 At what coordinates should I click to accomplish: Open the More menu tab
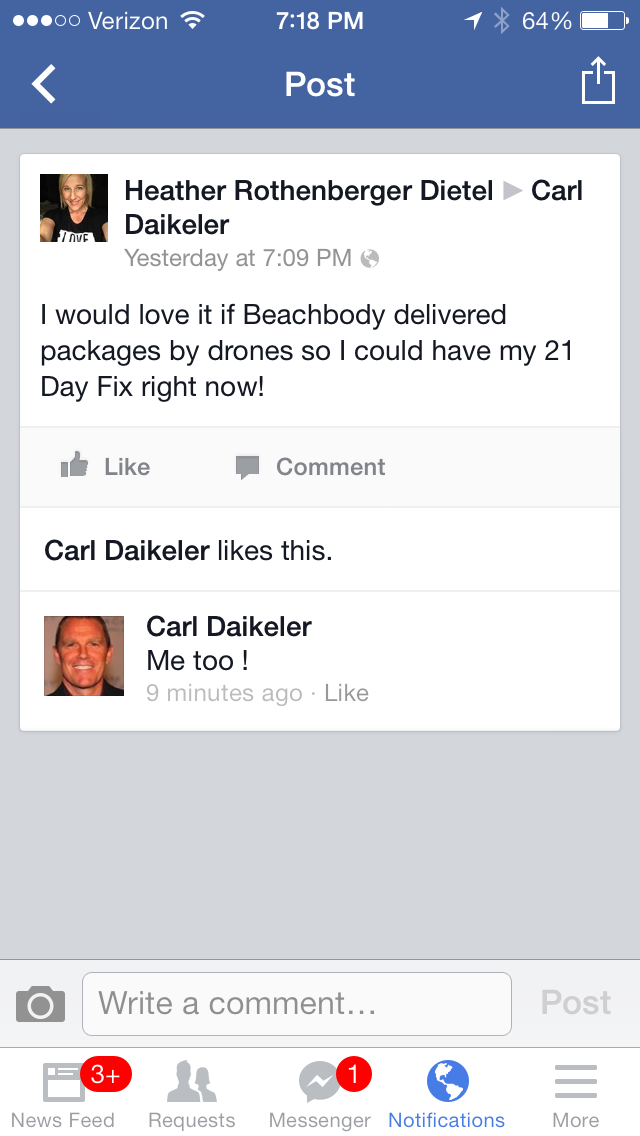pyautogui.click(x=575, y=1093)
